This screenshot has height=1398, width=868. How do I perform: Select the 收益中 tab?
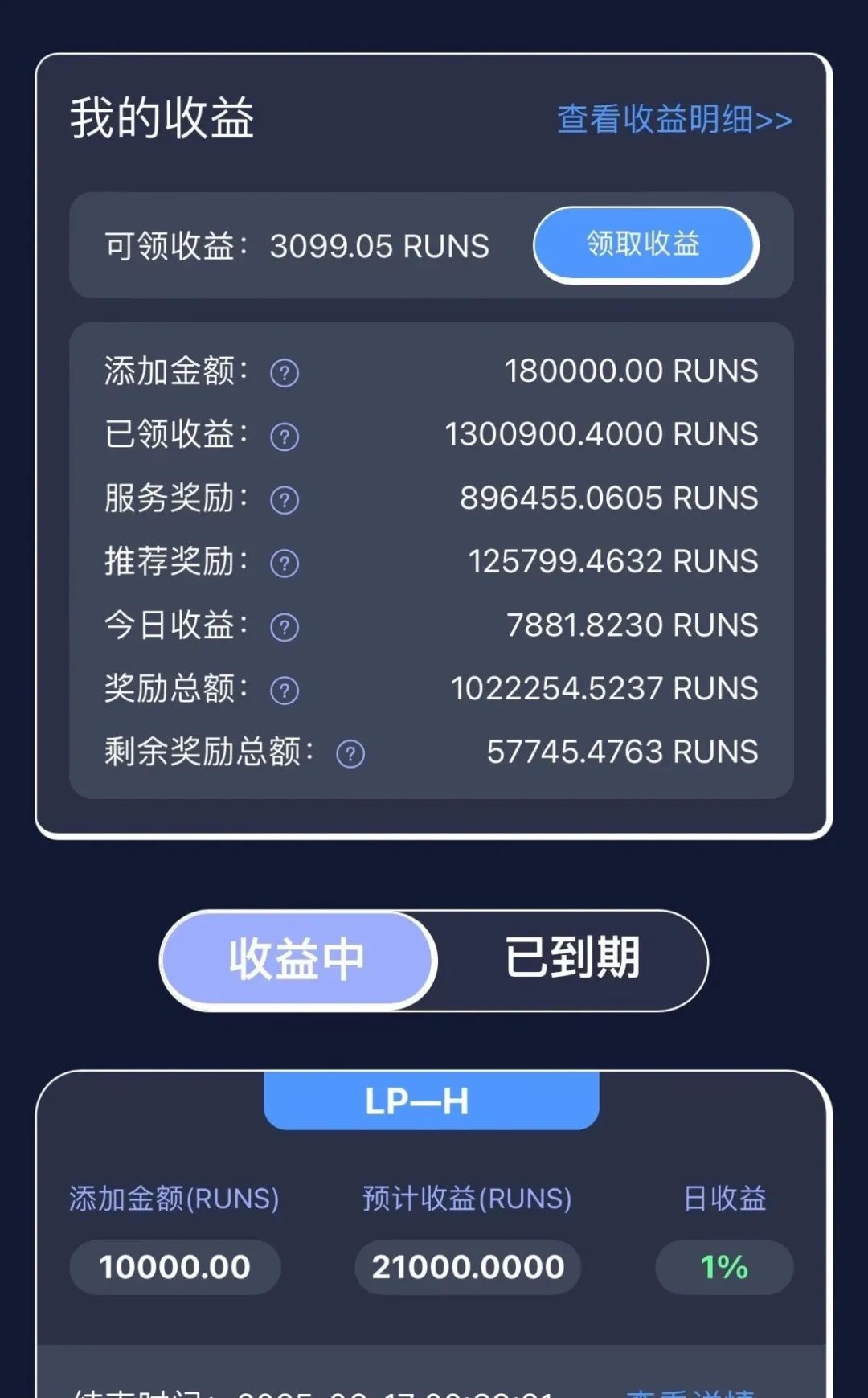pos(297,960)
